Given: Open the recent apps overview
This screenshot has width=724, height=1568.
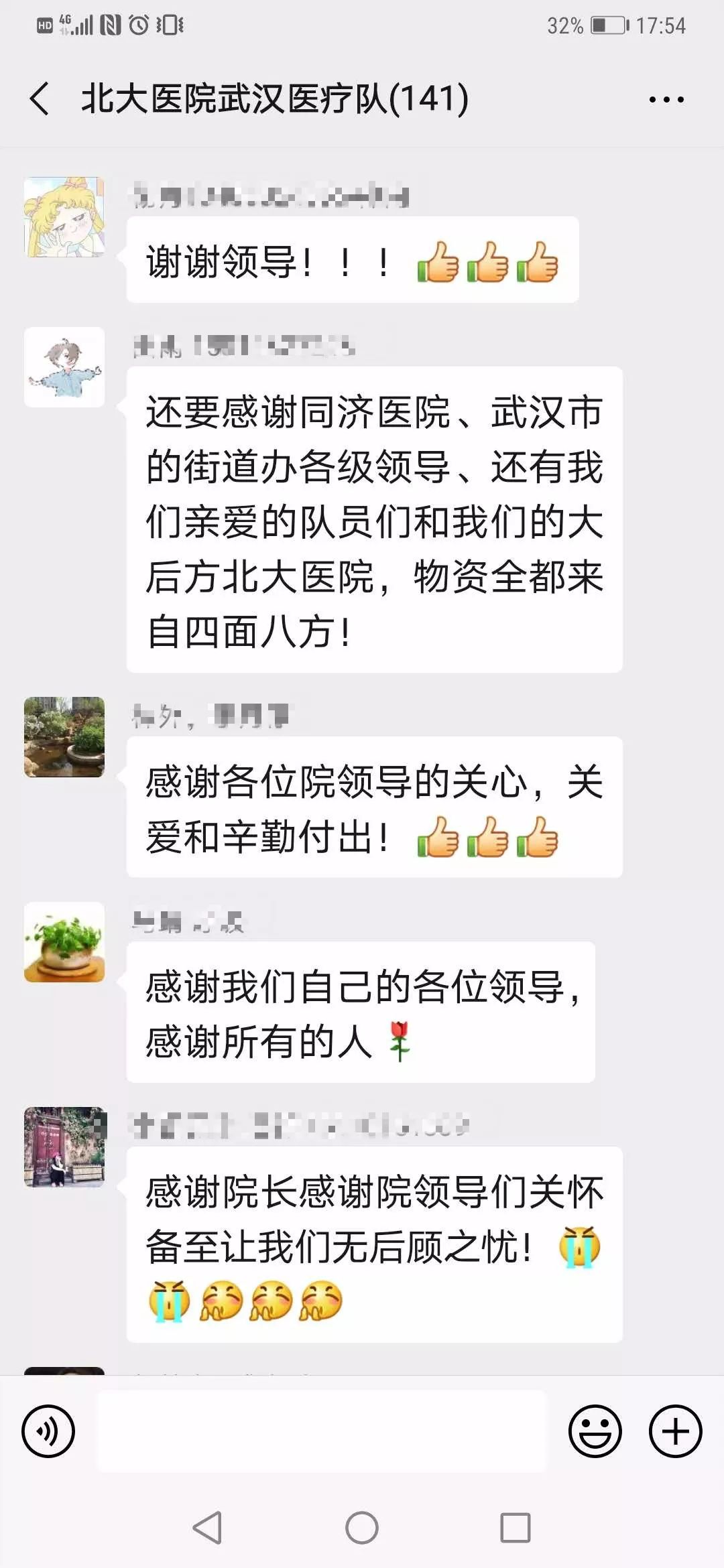Looking at the screenshot, I should [516, 1528].
